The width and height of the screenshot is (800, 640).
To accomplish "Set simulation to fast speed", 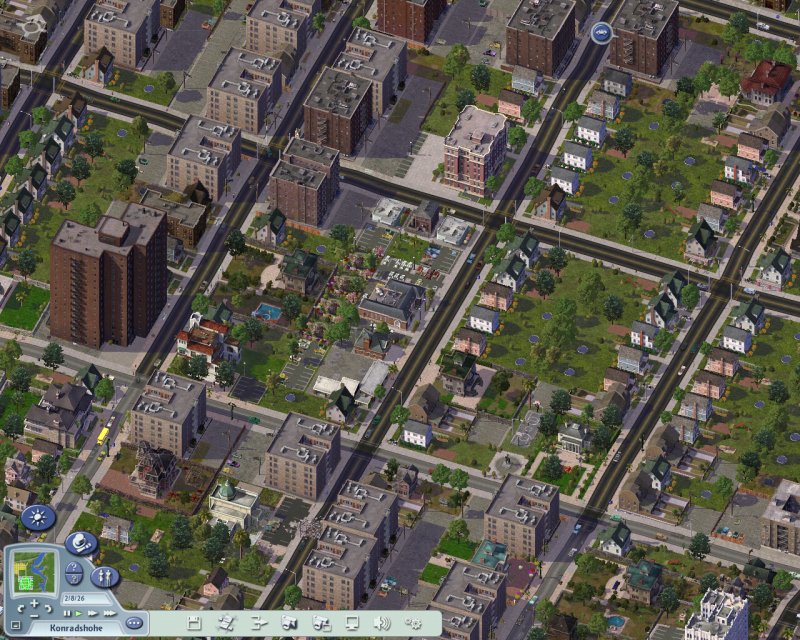I will coord(92,613).
